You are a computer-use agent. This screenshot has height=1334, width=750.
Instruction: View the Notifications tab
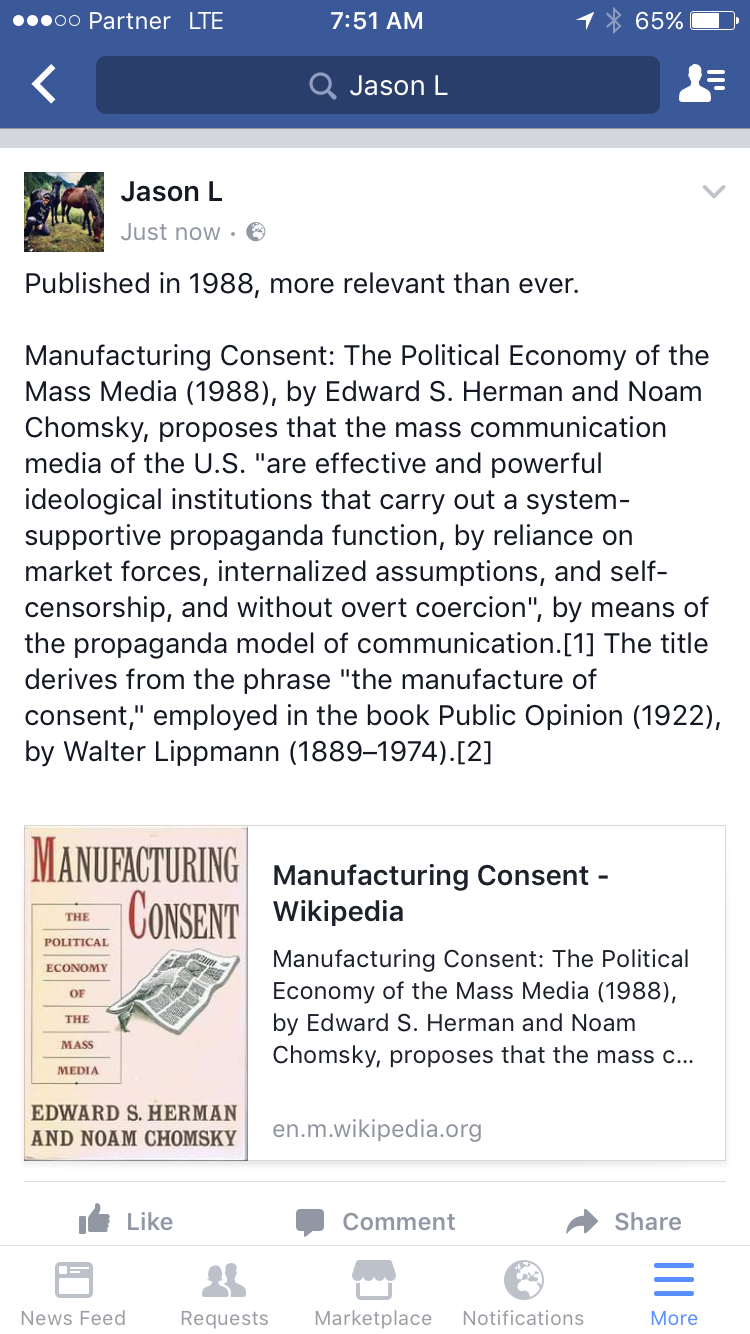pos(523,1294)
